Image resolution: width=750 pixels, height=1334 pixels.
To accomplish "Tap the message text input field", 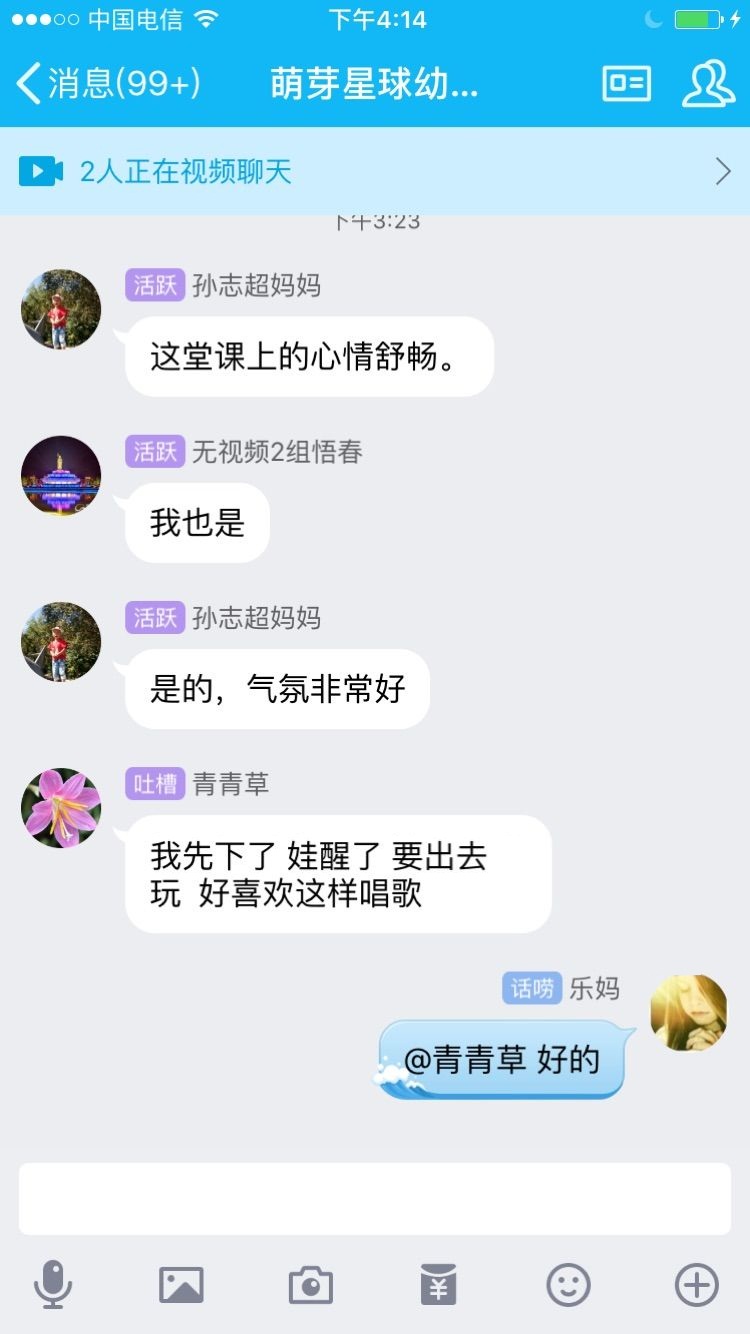I will (374, 1198).
